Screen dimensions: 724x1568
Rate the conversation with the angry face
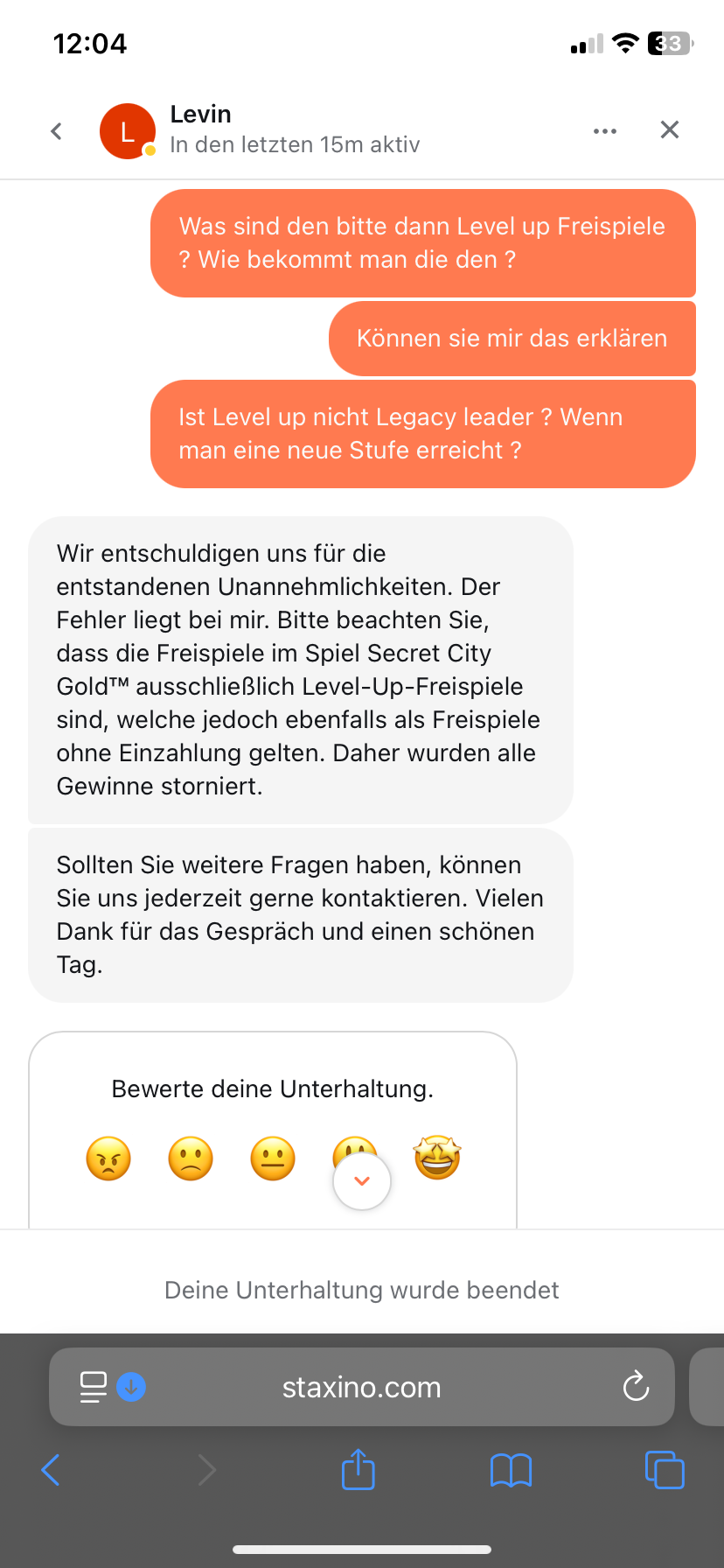[x=108, y=1158]
